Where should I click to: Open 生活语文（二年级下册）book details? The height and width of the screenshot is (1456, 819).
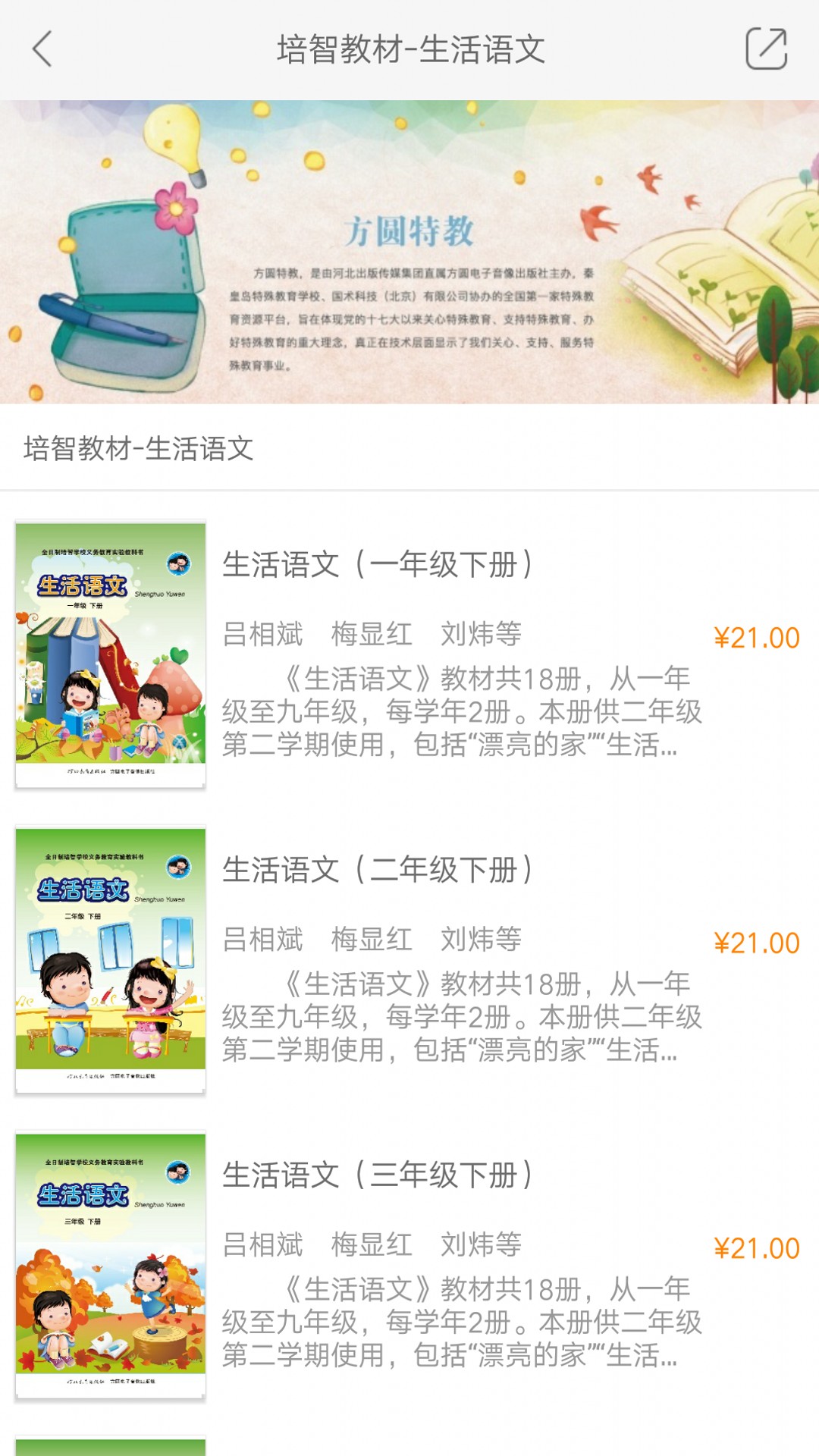click(378, 870)
